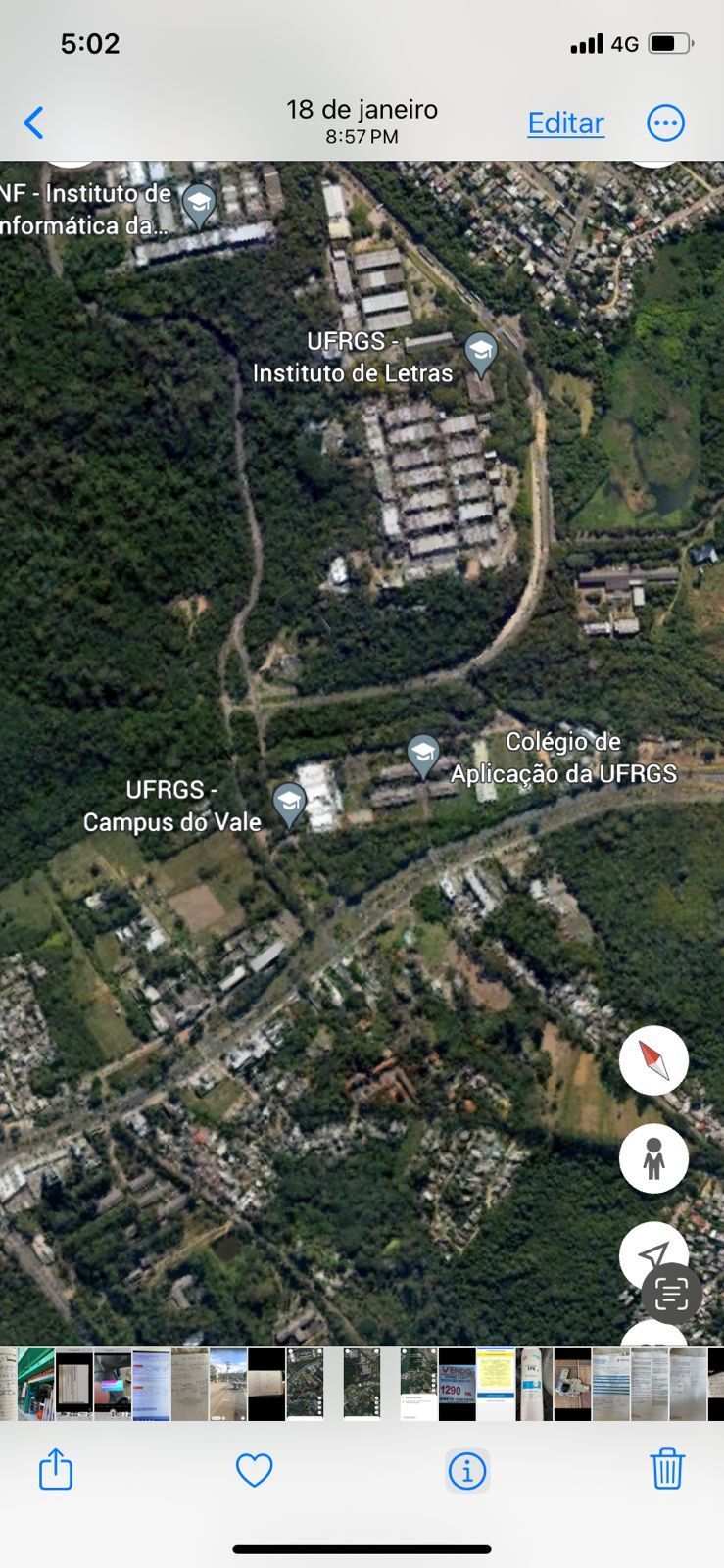Share this photo
The width and height of the screenshot is (724, 1568).
pos(56,1469)
